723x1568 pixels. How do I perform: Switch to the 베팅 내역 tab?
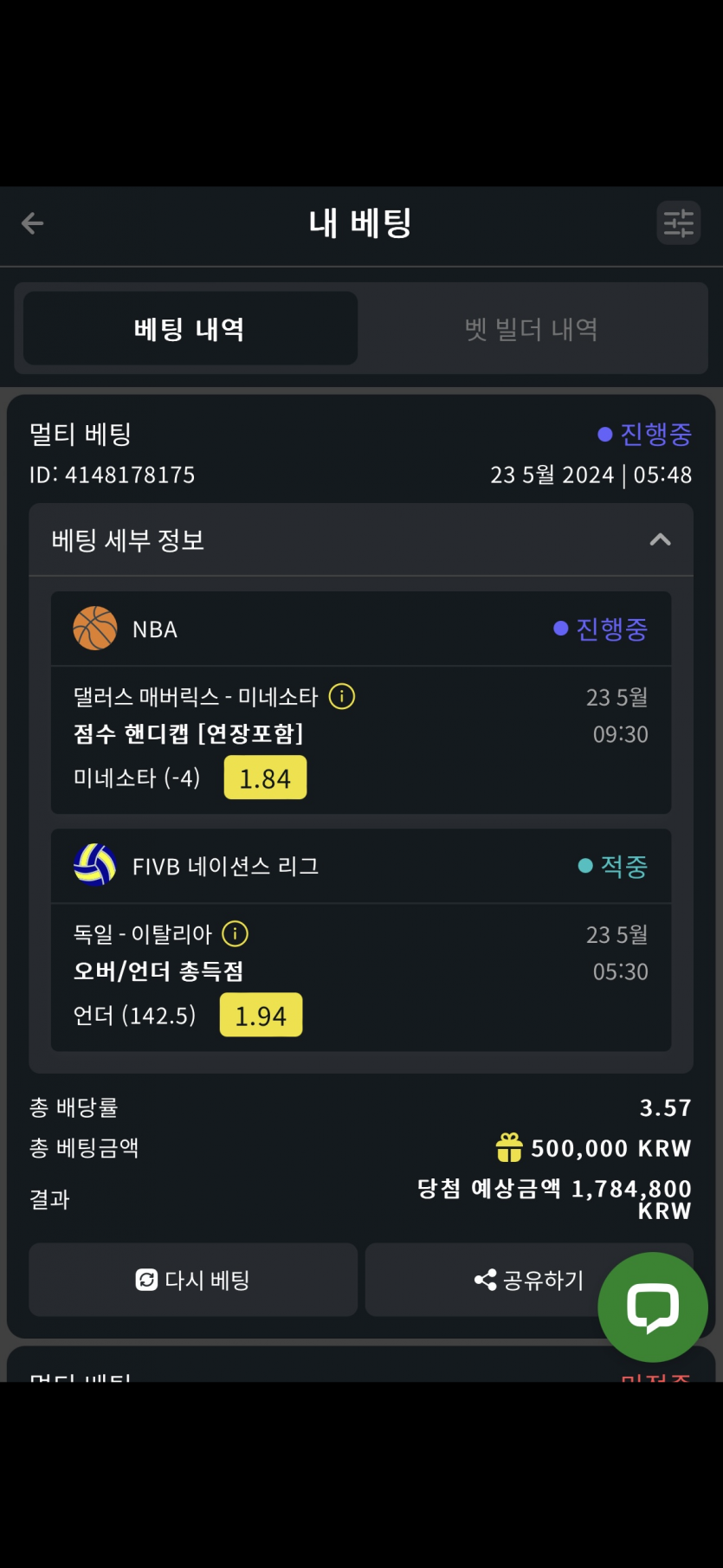point(190,329)
